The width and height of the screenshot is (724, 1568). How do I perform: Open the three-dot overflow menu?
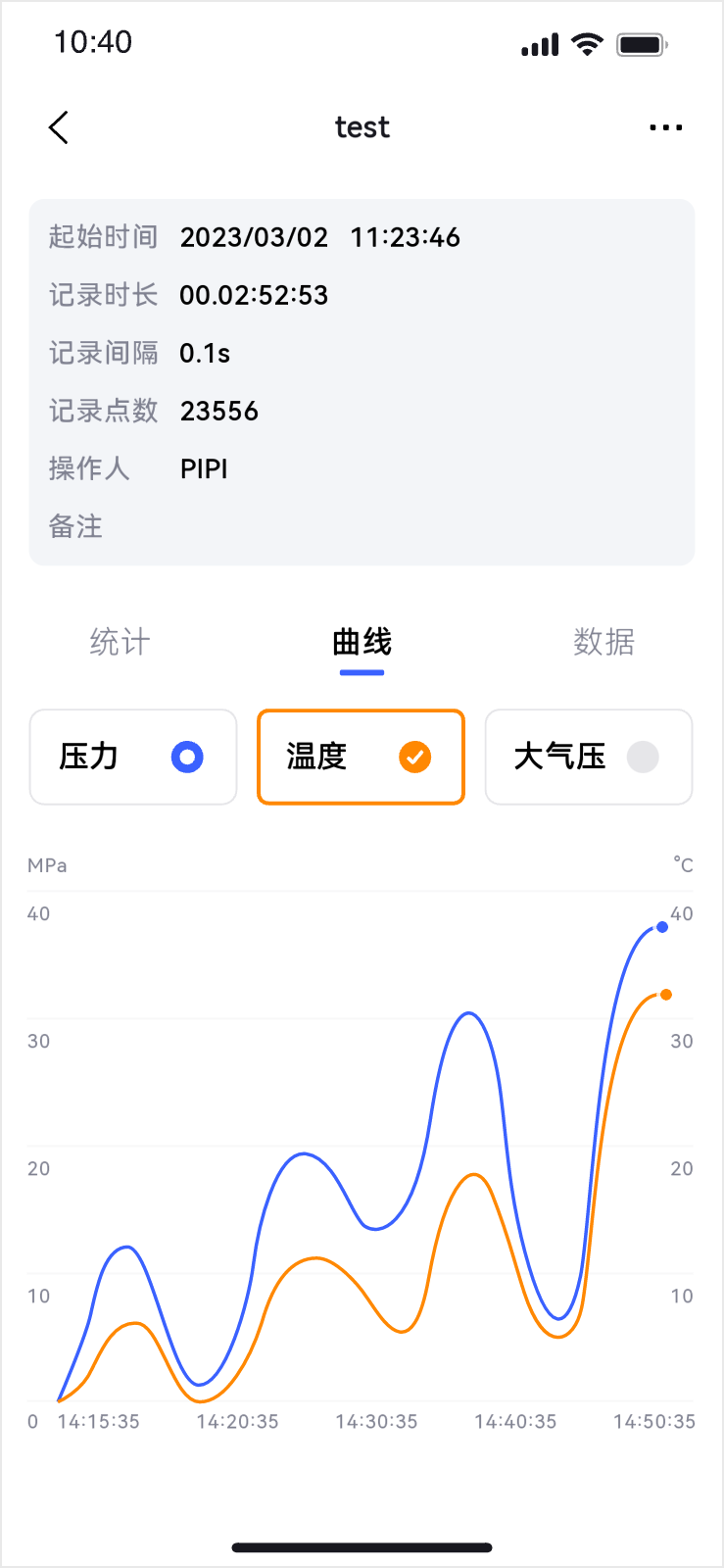665,127
